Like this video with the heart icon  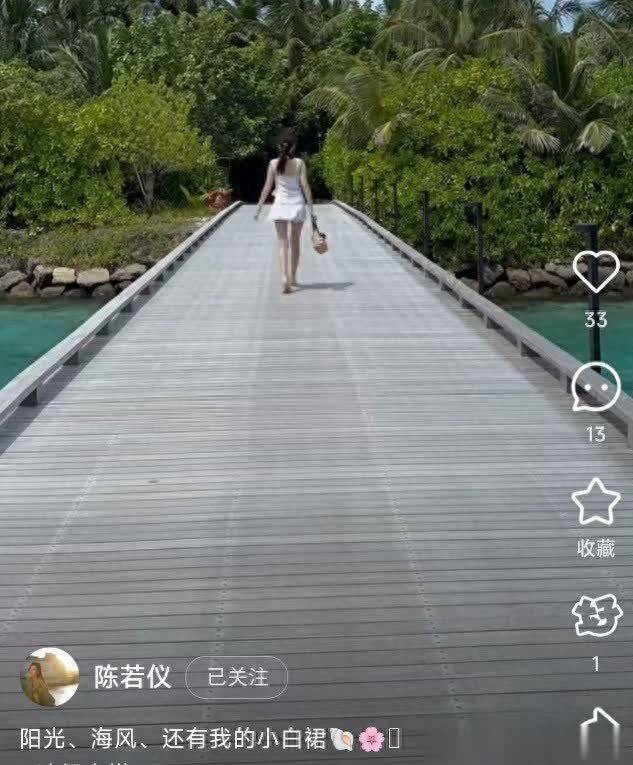596,273
